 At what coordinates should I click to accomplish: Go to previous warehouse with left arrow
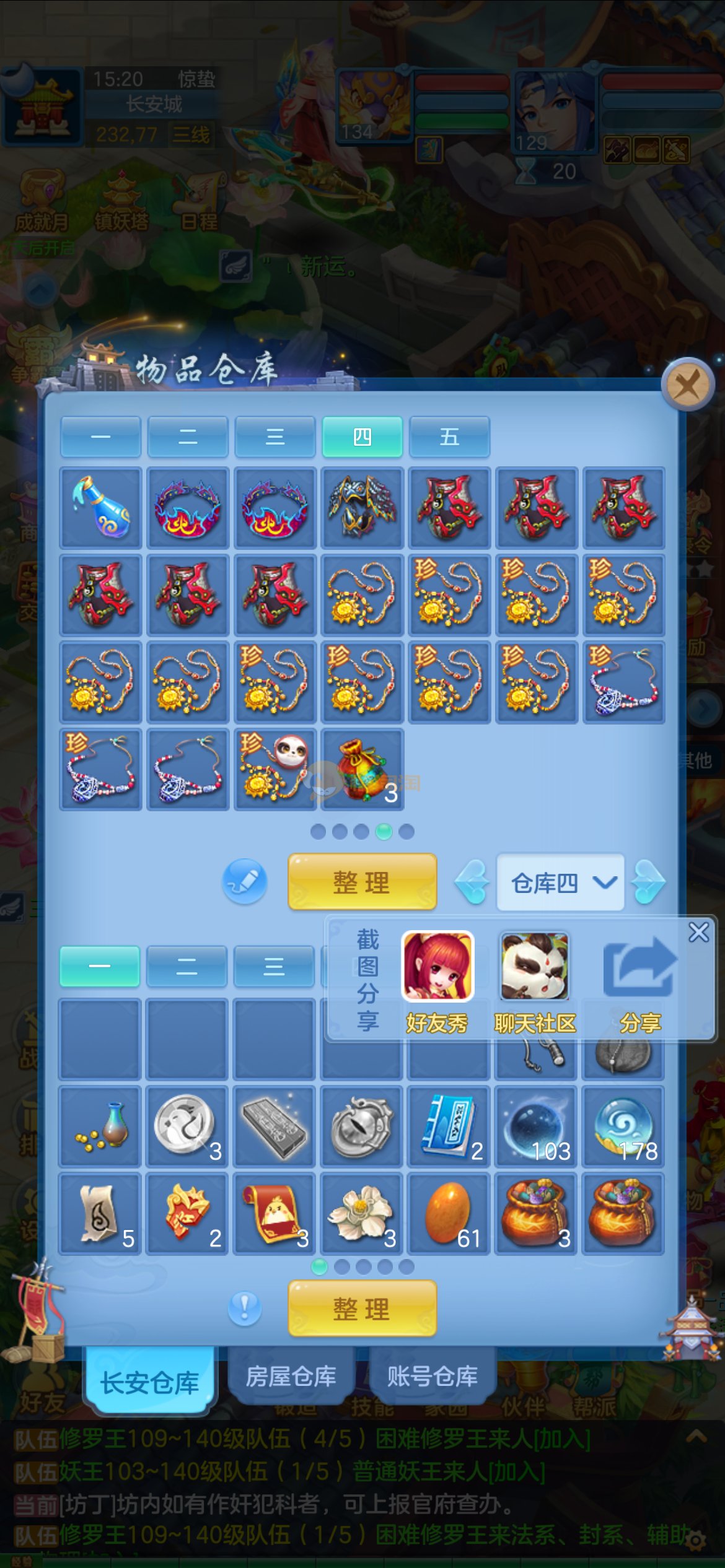(x=472, y=882)
